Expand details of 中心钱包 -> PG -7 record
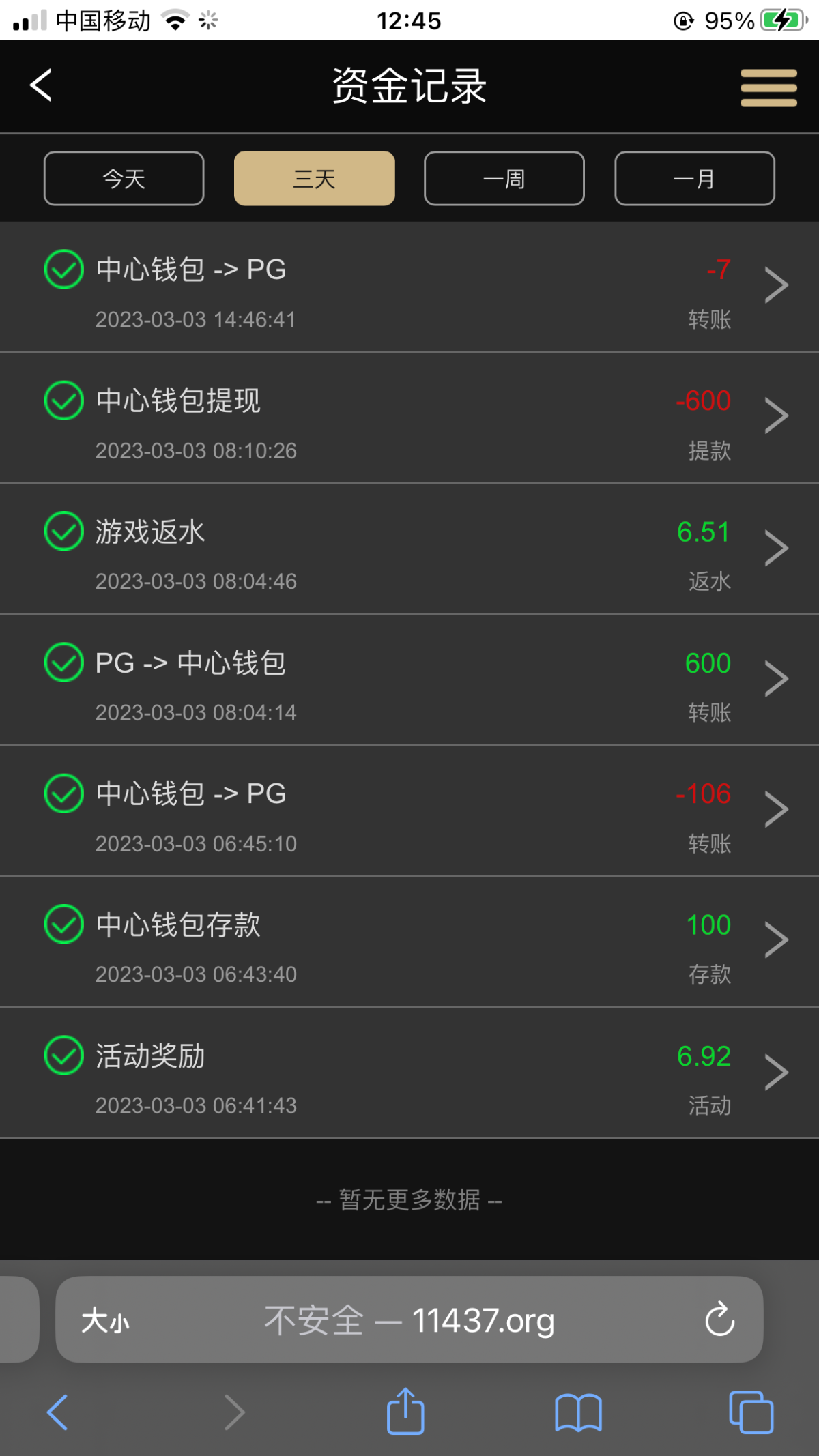The image size is (819, 1456). click(777, 286)
